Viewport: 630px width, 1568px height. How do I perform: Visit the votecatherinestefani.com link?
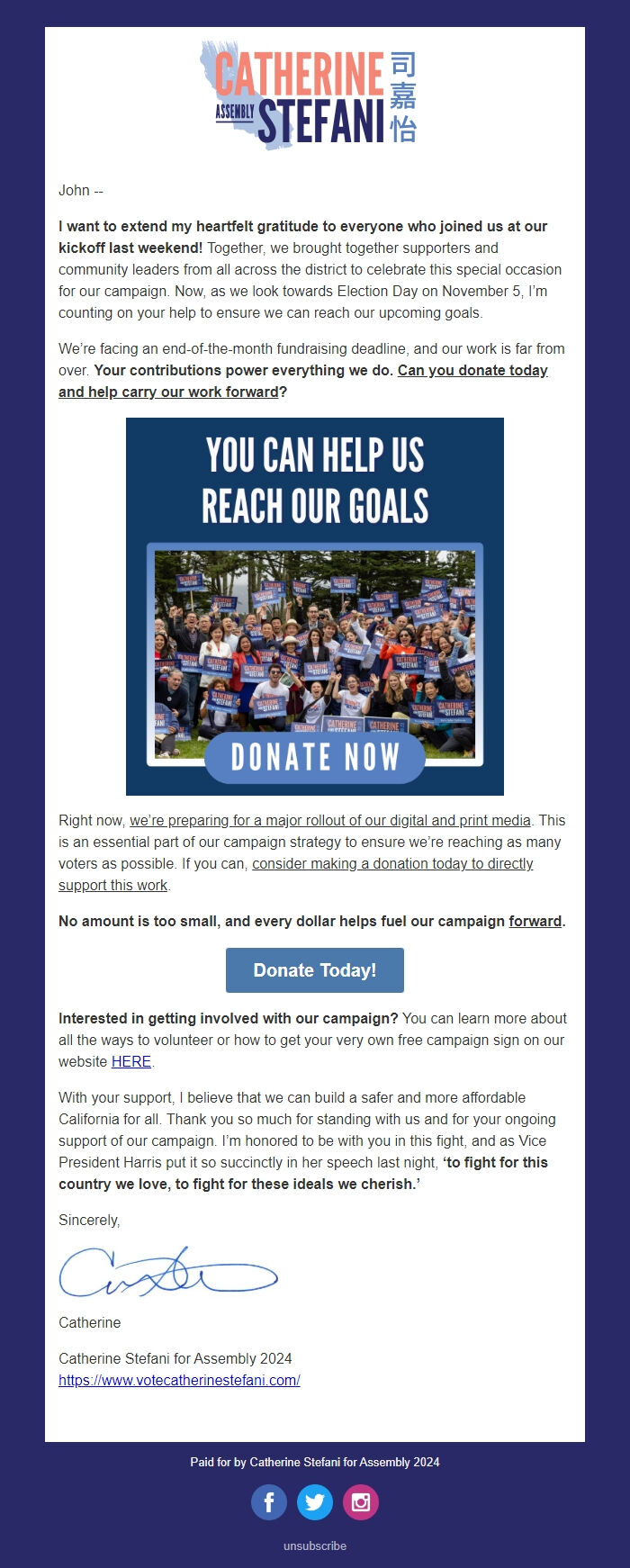pos(179,1380)
